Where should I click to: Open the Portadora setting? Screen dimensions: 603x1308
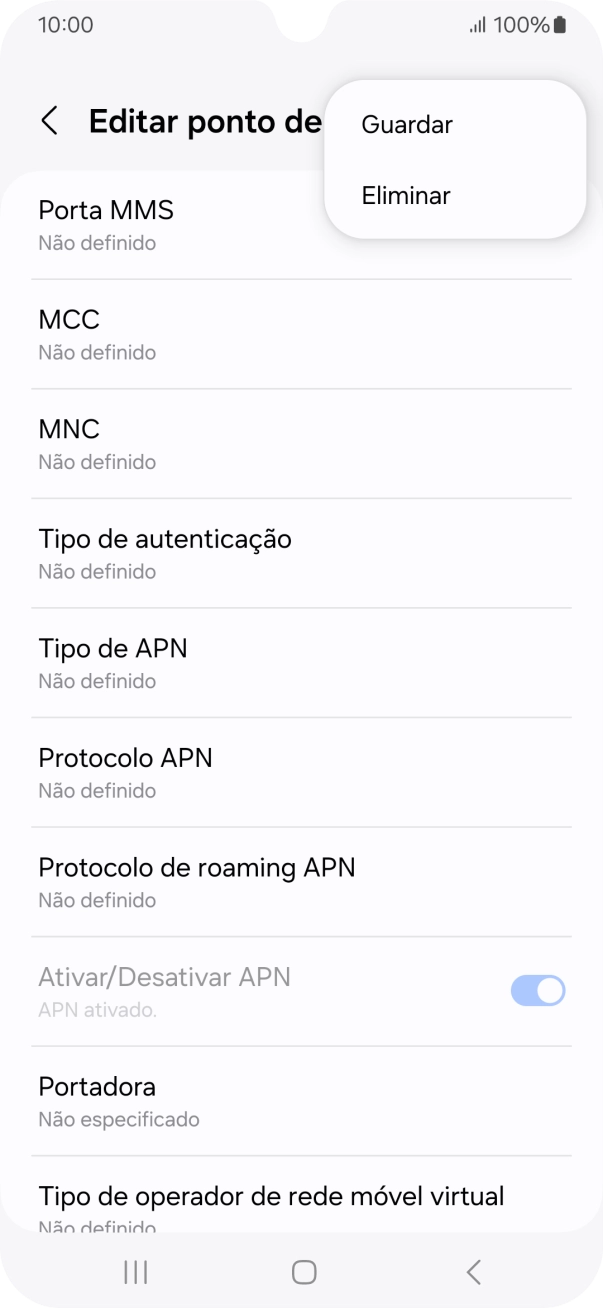(x=300, y=1101)
